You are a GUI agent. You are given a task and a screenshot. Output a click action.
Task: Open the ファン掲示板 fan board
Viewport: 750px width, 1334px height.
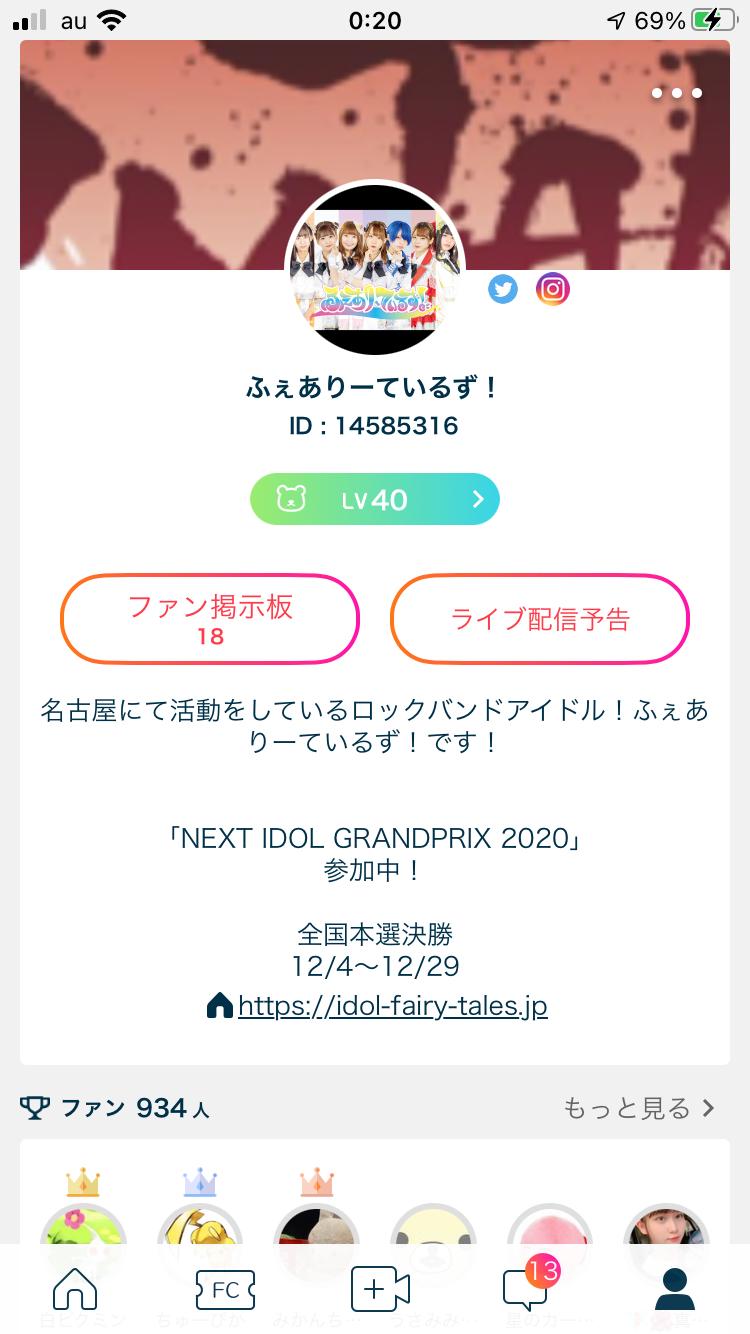click(210, 619)
